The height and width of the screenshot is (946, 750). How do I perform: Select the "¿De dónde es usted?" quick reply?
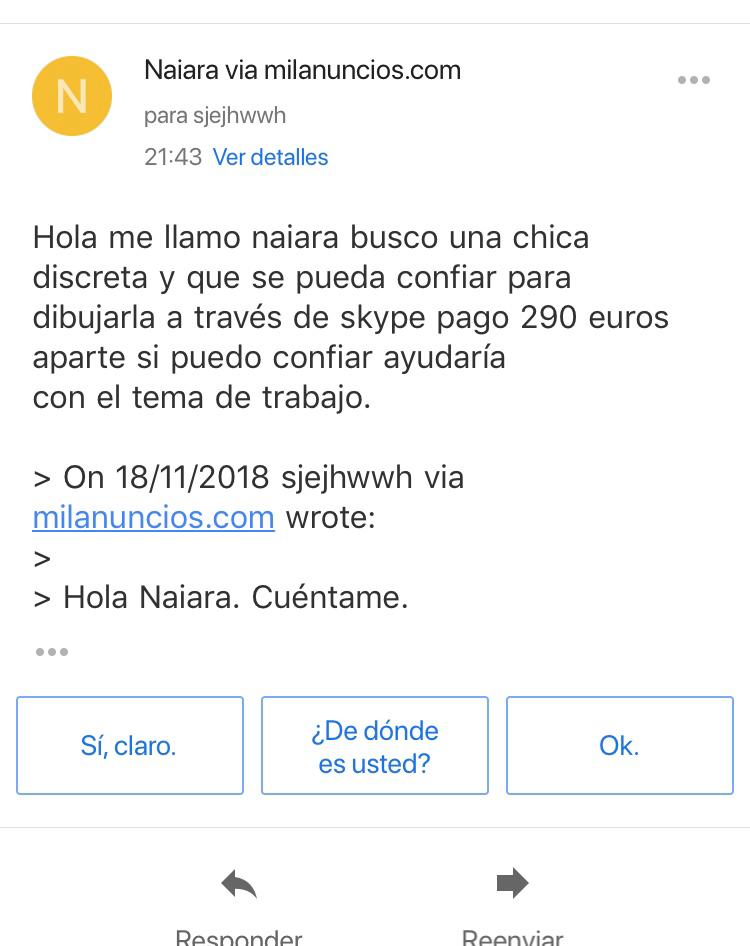click(x=374, y=746)
